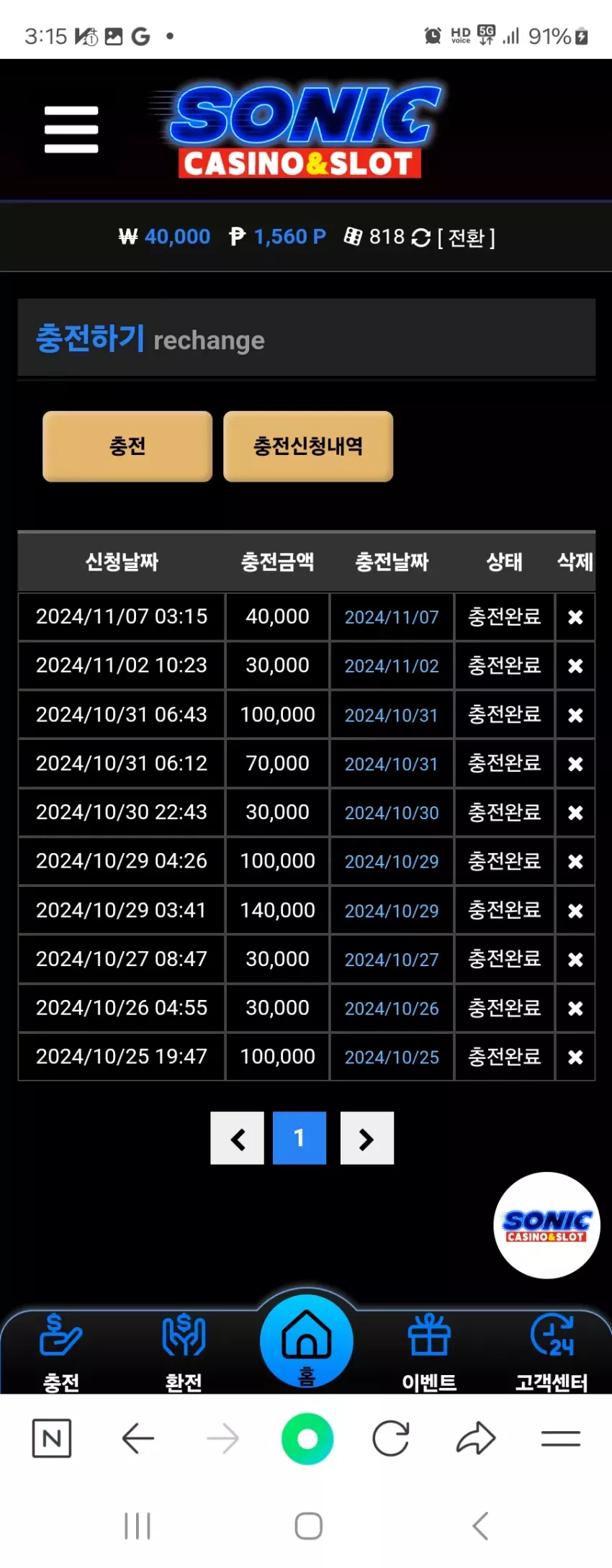Image resolution: width=612 pixels, height=1568 pixels.
Task: Tap the floating Sonic chat bubble
Action: point(547,1225)
